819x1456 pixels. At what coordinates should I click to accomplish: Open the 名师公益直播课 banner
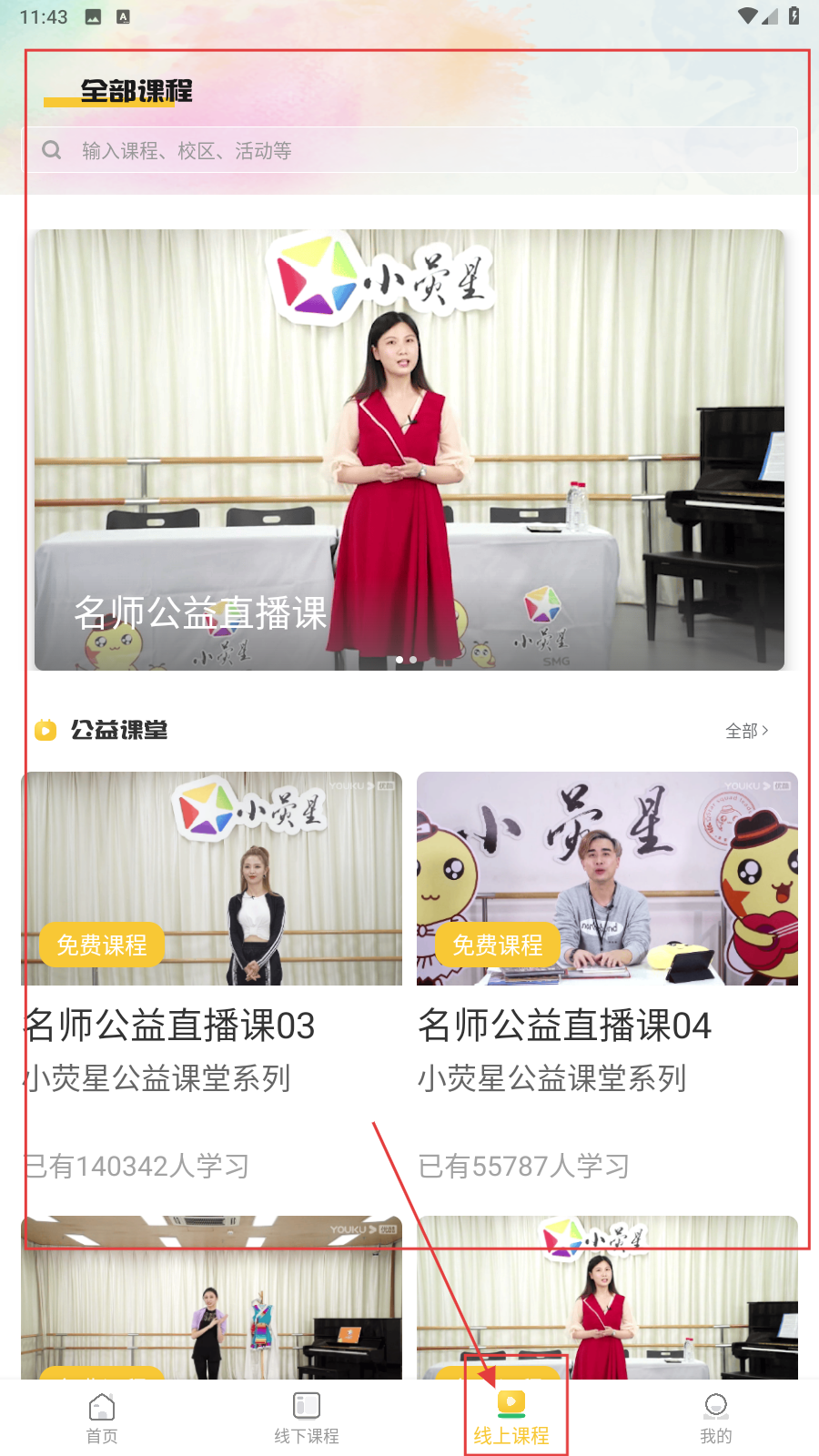409,450
